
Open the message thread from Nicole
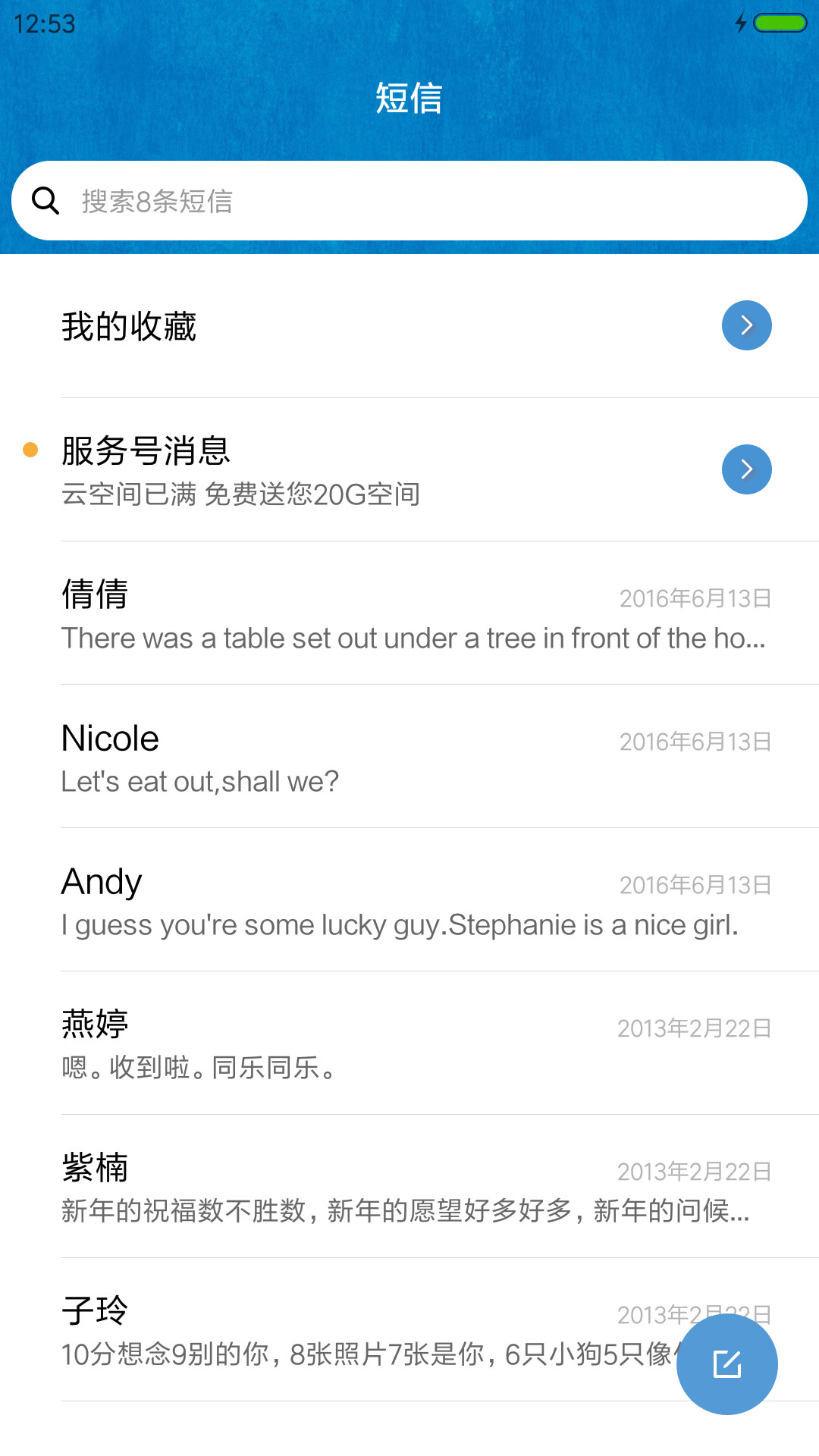click(409, 756)
